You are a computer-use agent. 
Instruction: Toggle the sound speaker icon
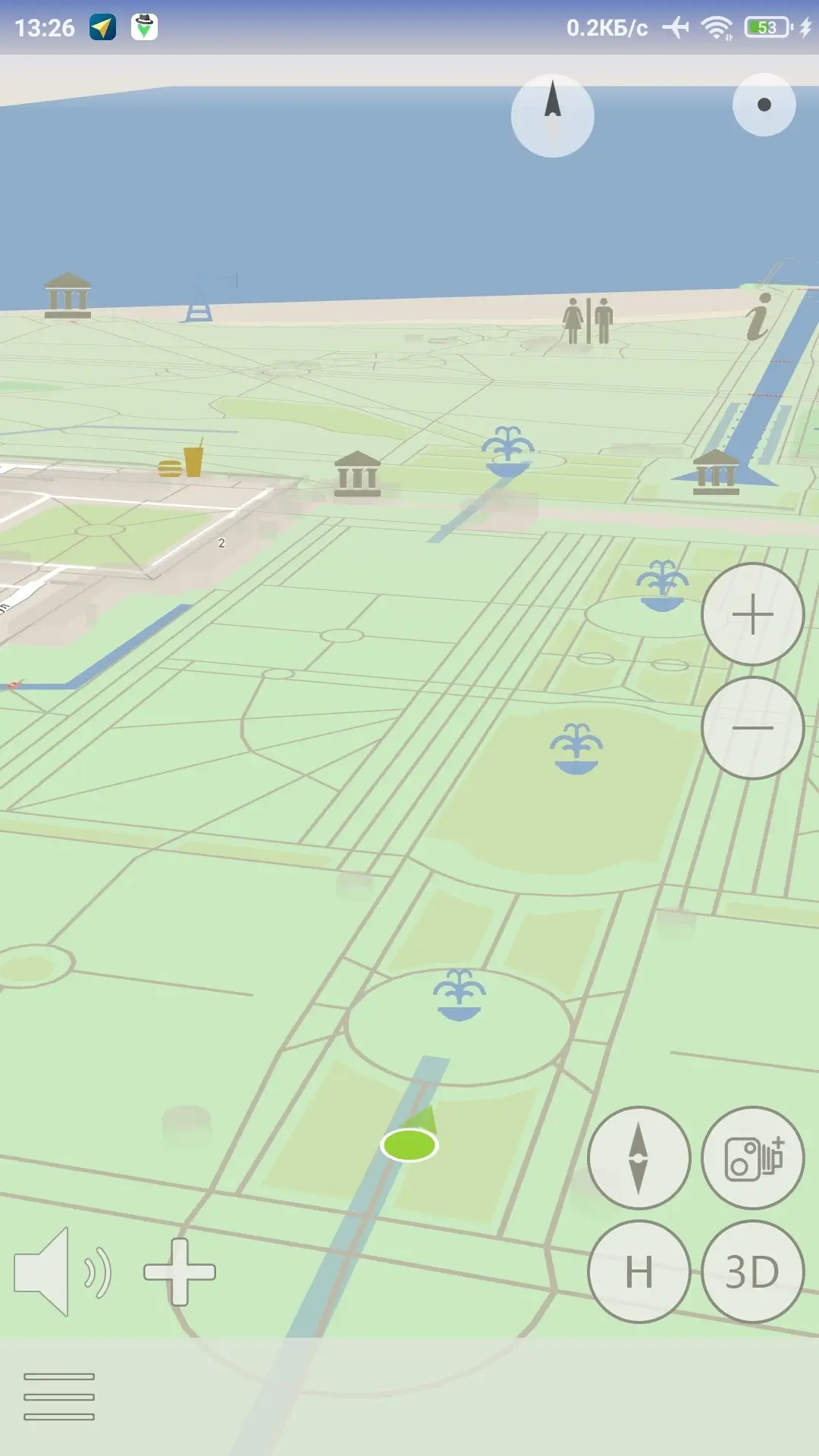(x=62, y=1272)
